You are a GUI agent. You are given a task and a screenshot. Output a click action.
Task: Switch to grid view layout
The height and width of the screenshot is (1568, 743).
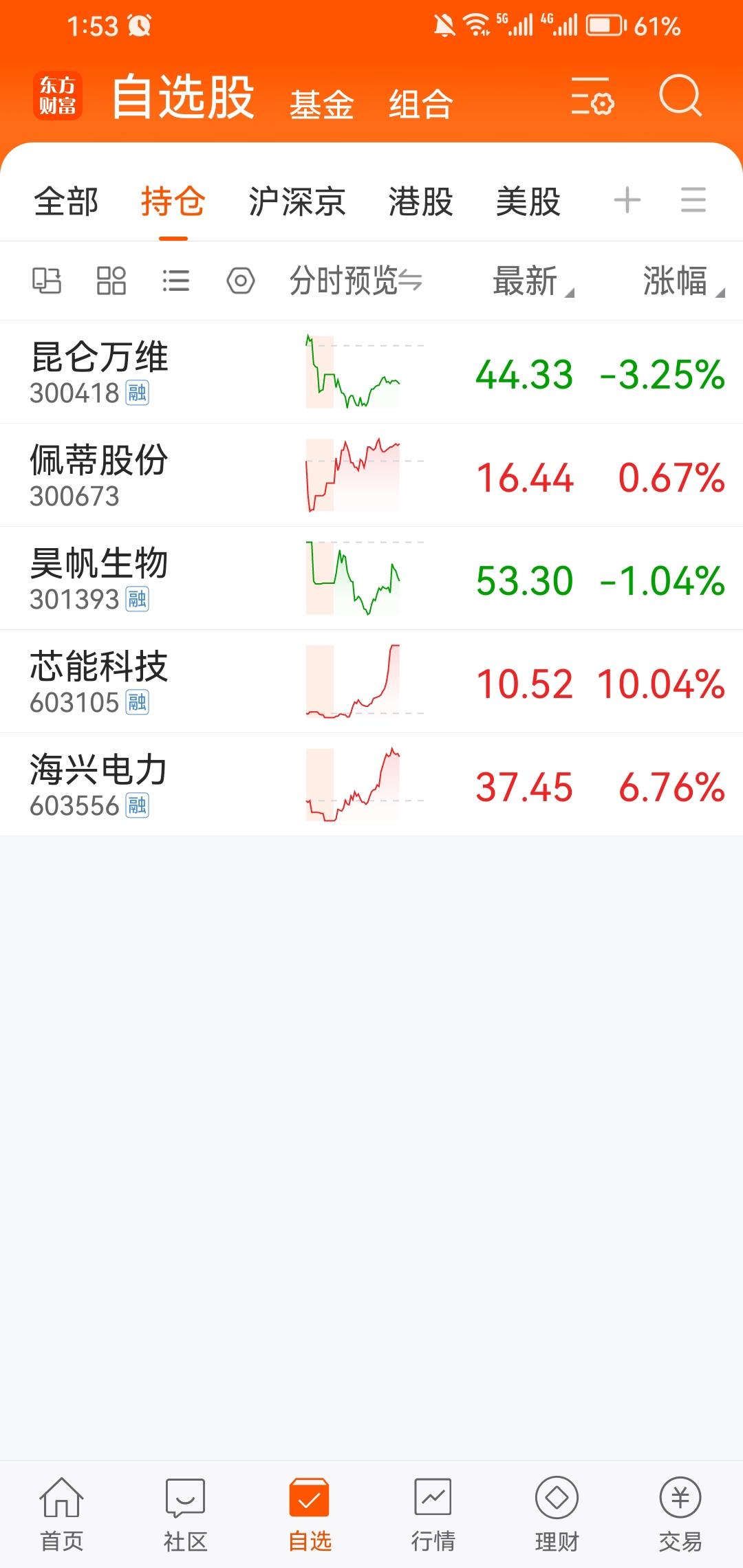[x=111, y=281]
